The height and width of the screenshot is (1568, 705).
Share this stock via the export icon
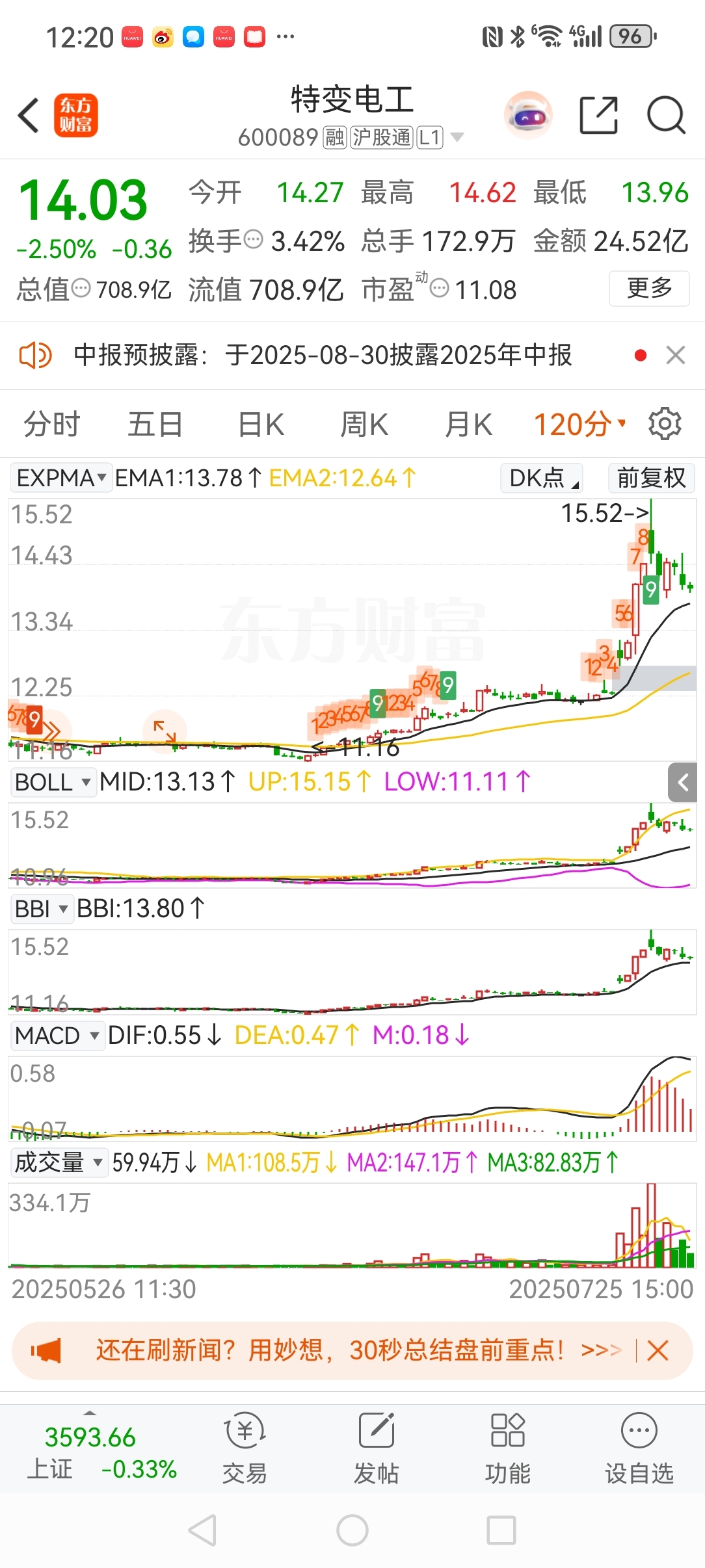point(598,115)
